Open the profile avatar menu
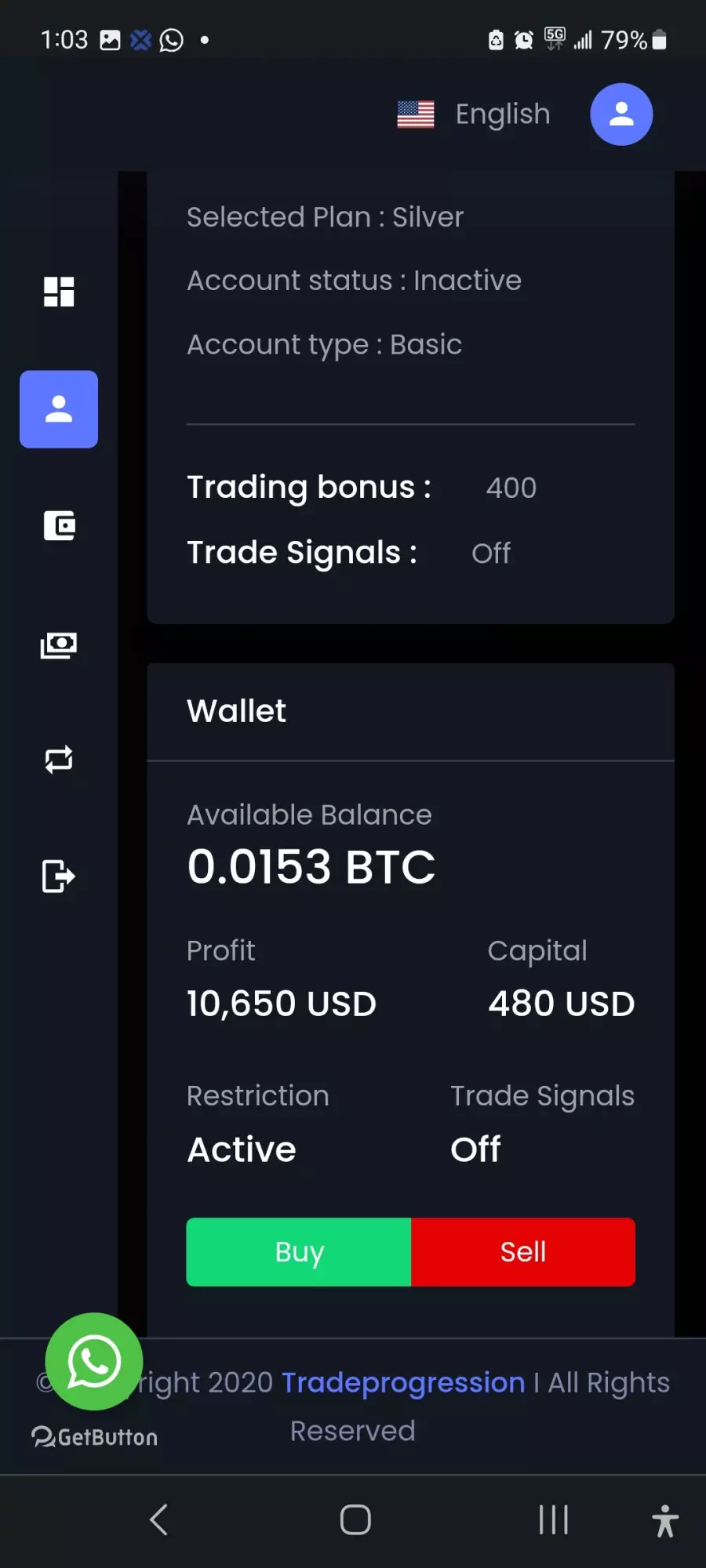 click(621, 114)
